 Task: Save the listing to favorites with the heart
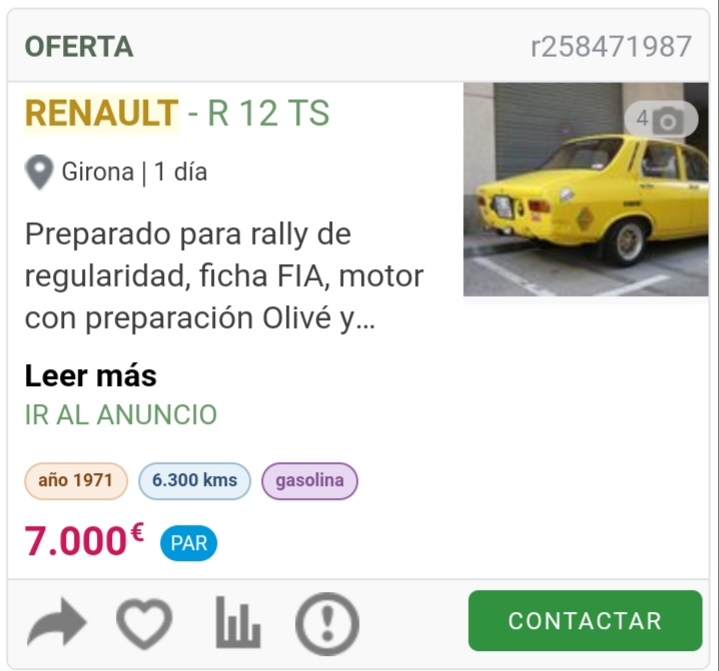click(x=145, y=624)
